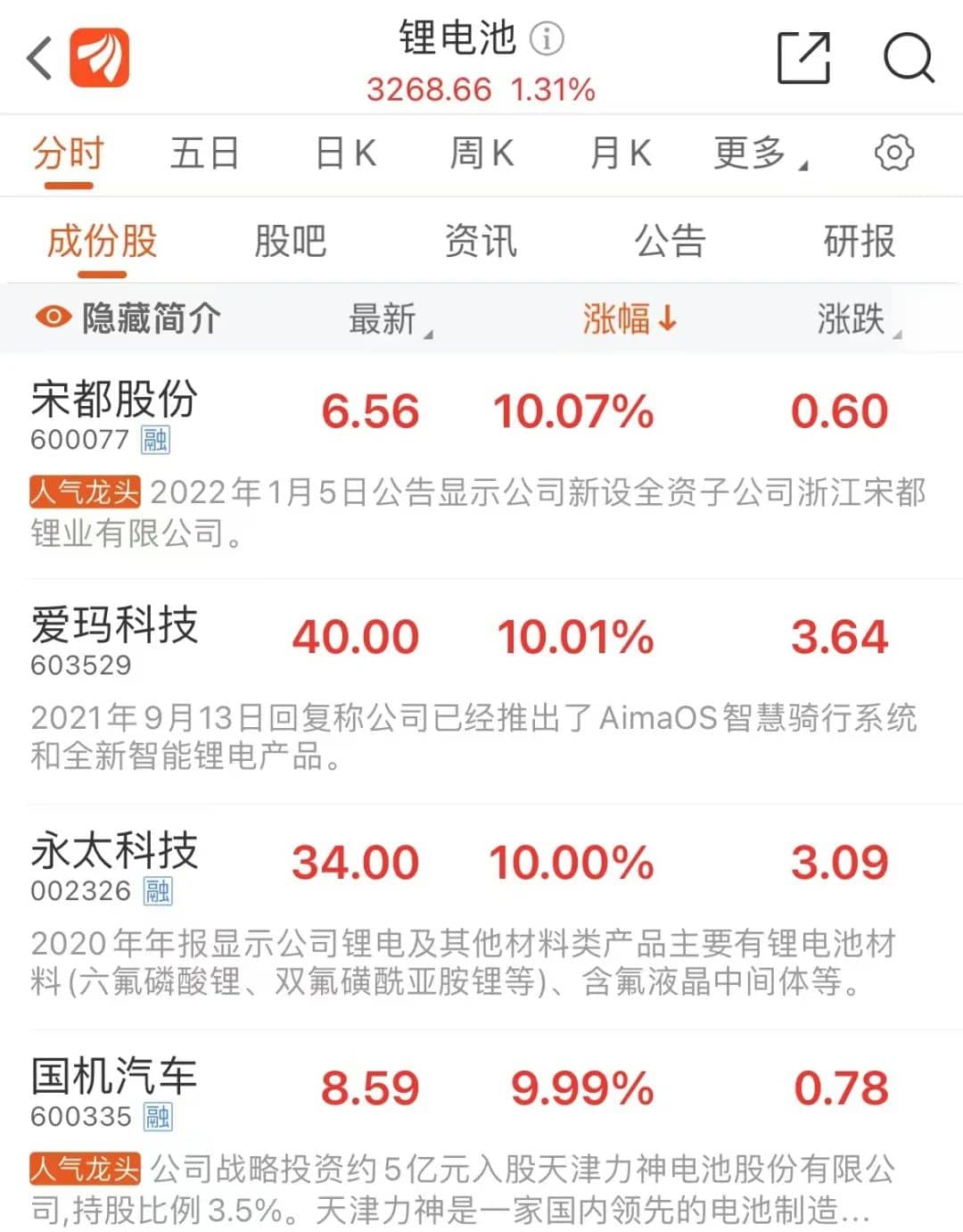
Task: Open 宋都股份 stock details
Action: pyautogui.click(x=114, y=401)
